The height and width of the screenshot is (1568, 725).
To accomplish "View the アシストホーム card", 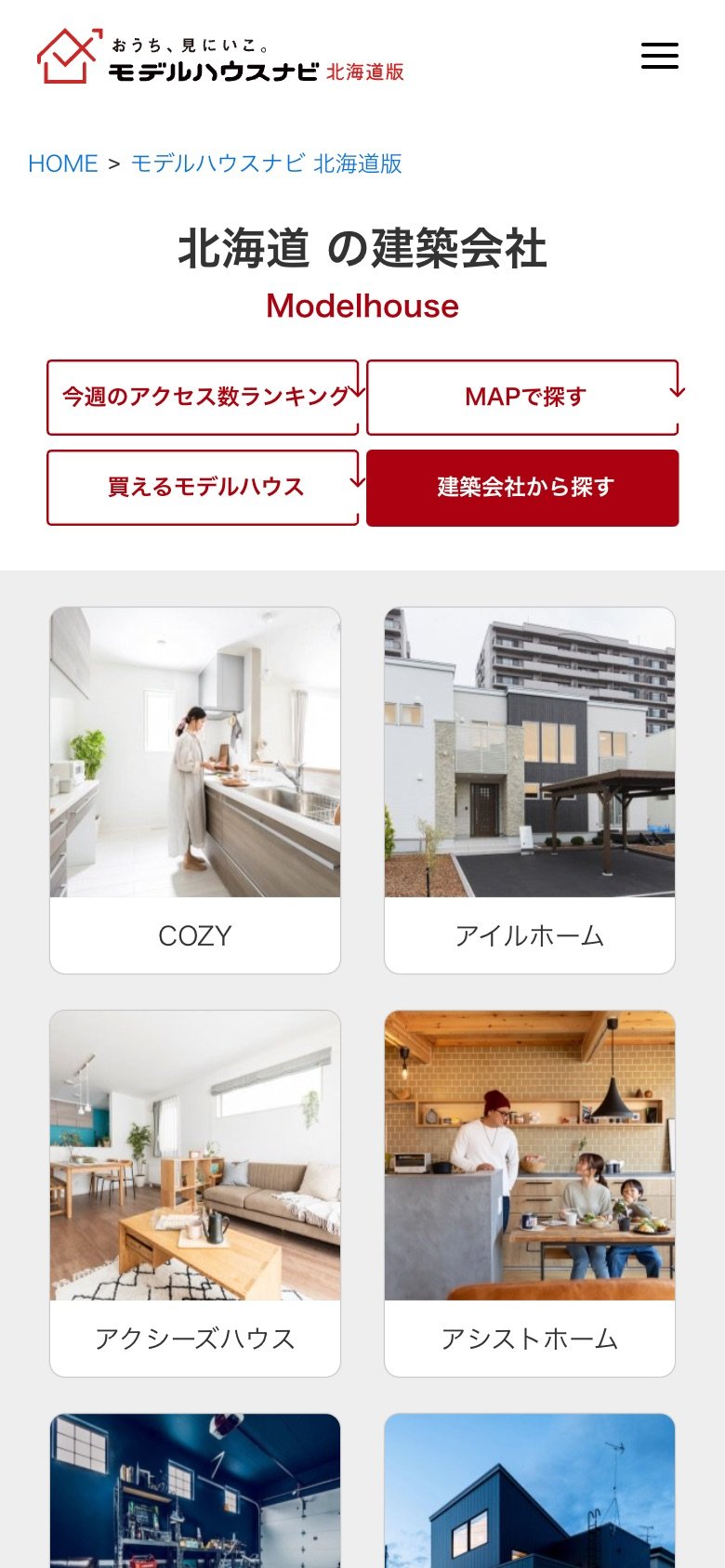I will click(530, 1194).
